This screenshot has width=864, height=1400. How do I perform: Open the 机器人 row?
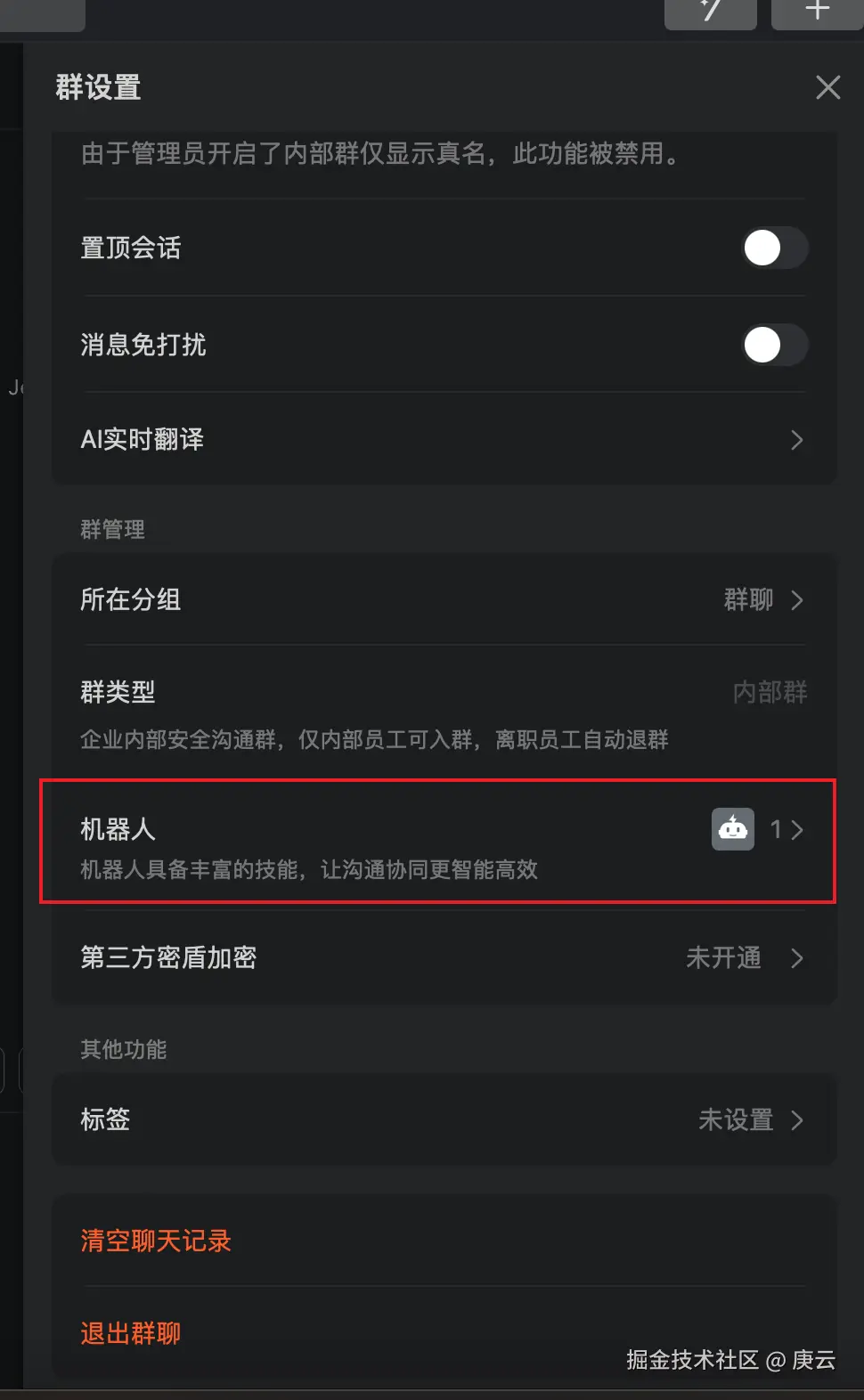point(443,842)
